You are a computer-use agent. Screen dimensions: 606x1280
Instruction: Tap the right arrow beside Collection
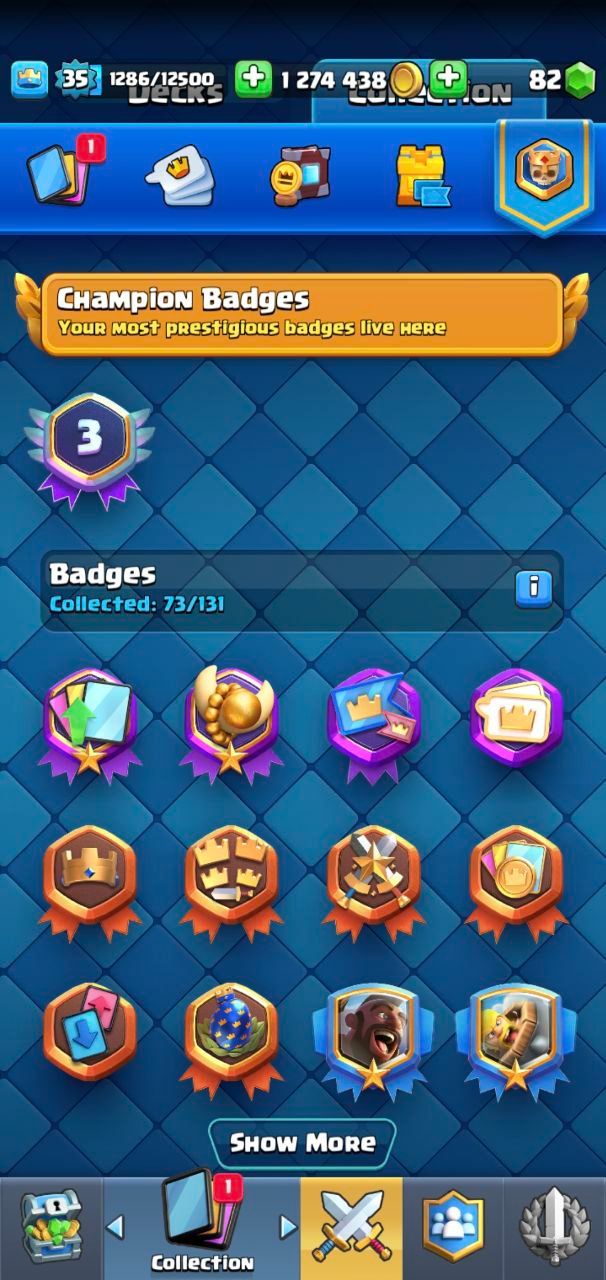288,1226
